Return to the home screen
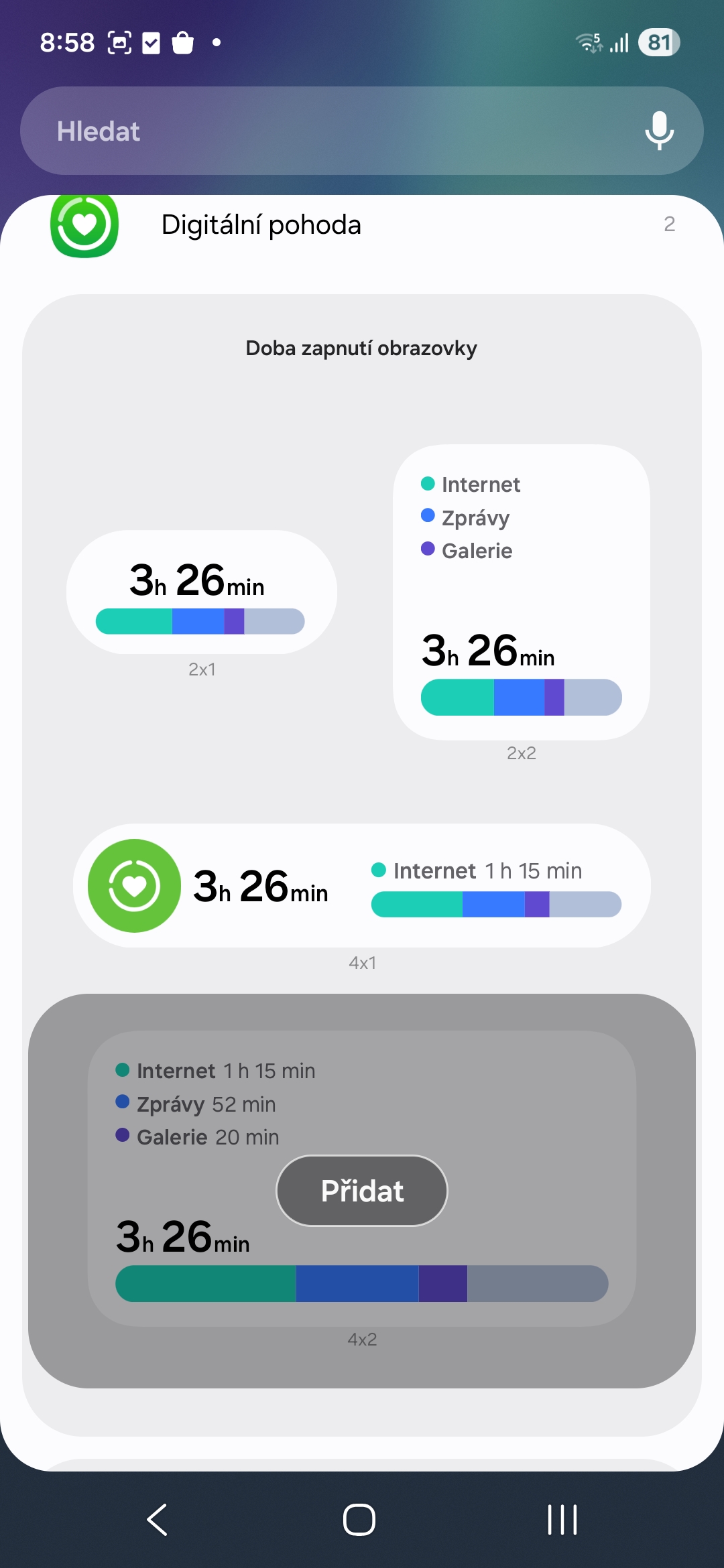 [x=359, y=1519]
